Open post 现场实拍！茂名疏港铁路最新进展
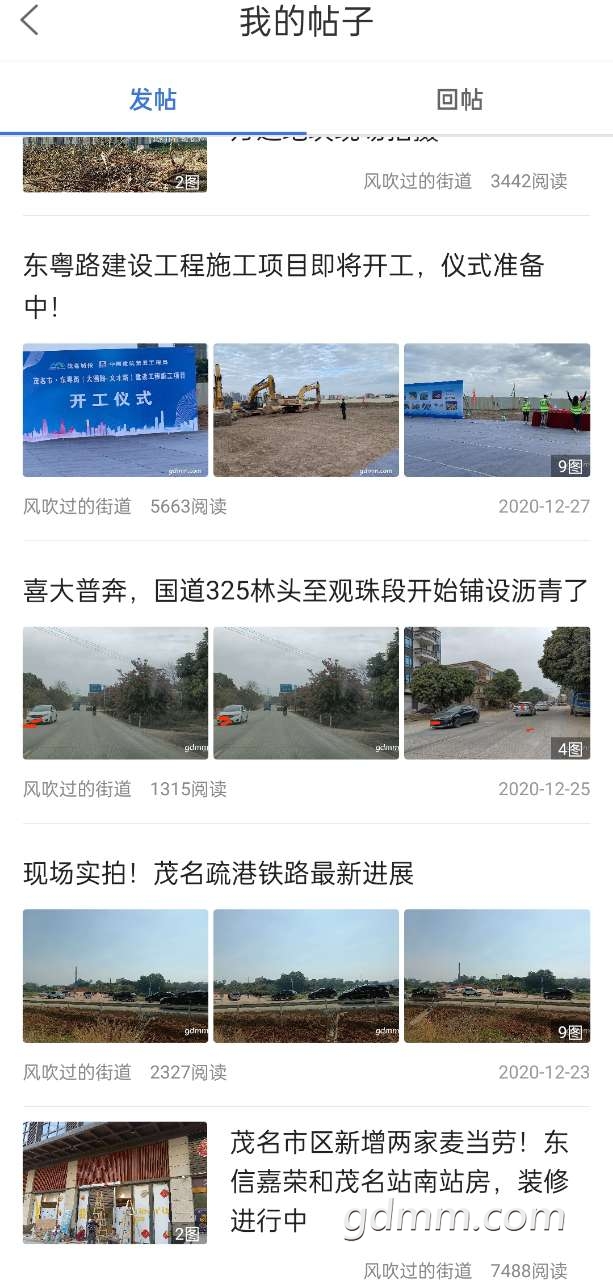 (x=218, y=874)
